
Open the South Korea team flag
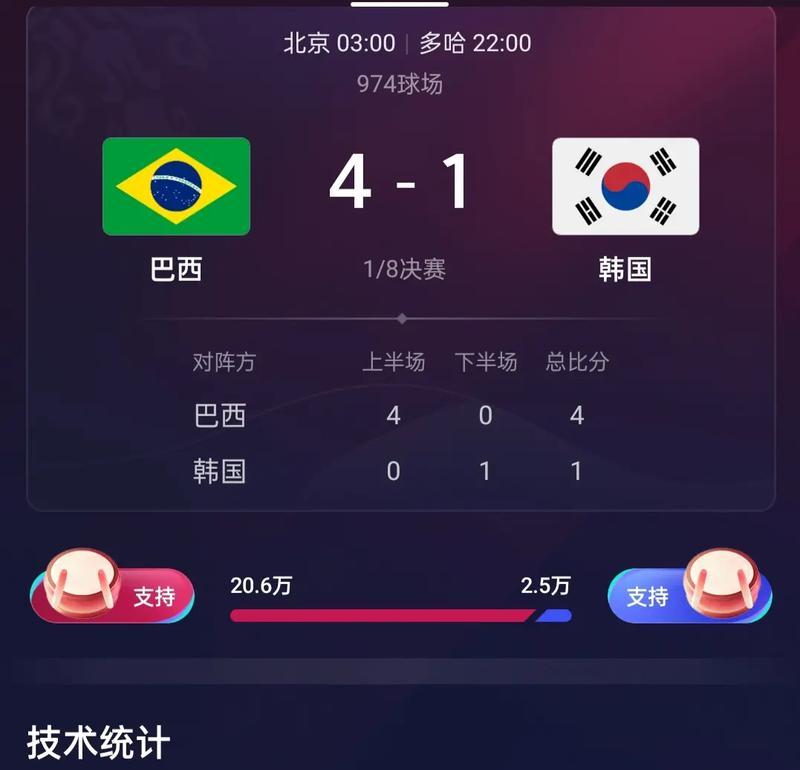tap(625, 186)
